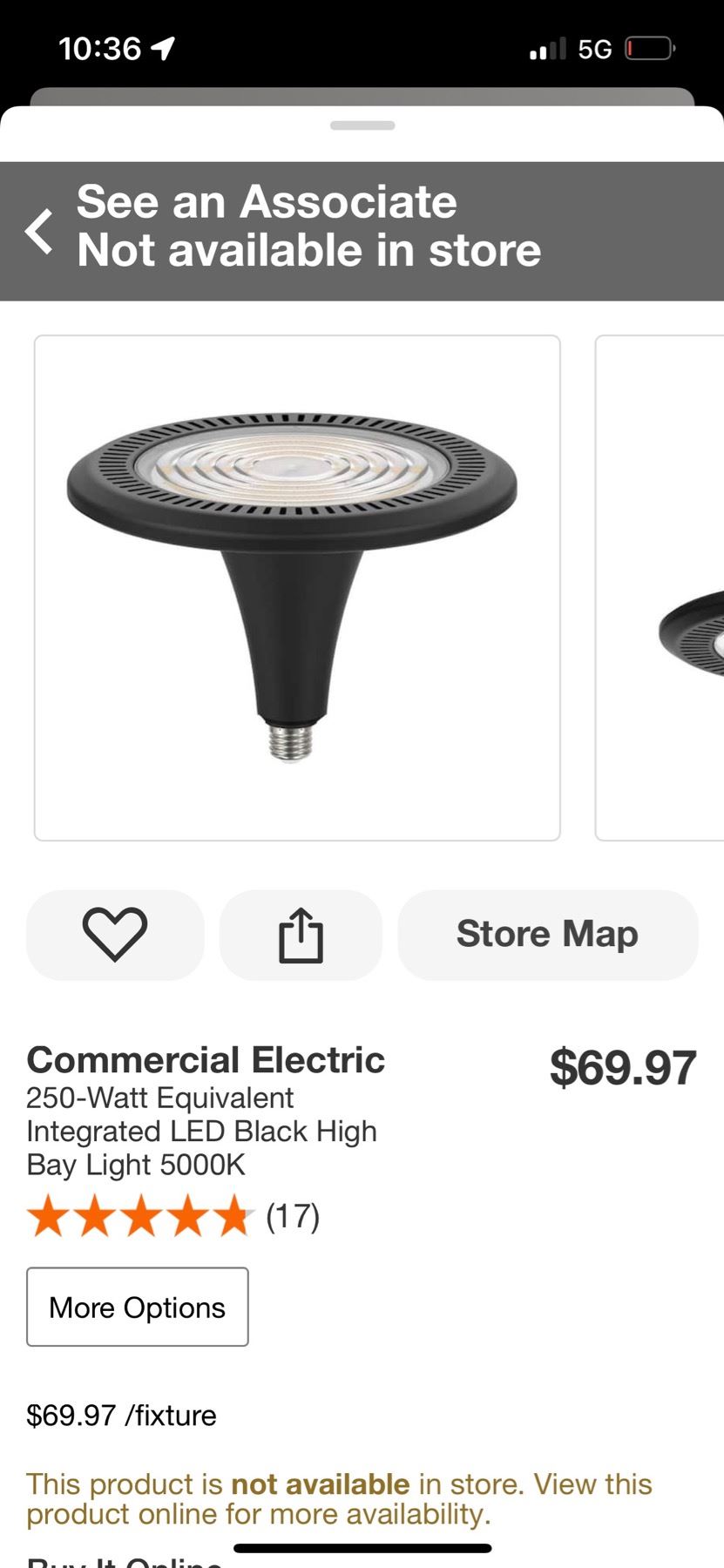Tap the More Options button
The height and width of the screenshot is (1568, 724).
point(138,1307)
